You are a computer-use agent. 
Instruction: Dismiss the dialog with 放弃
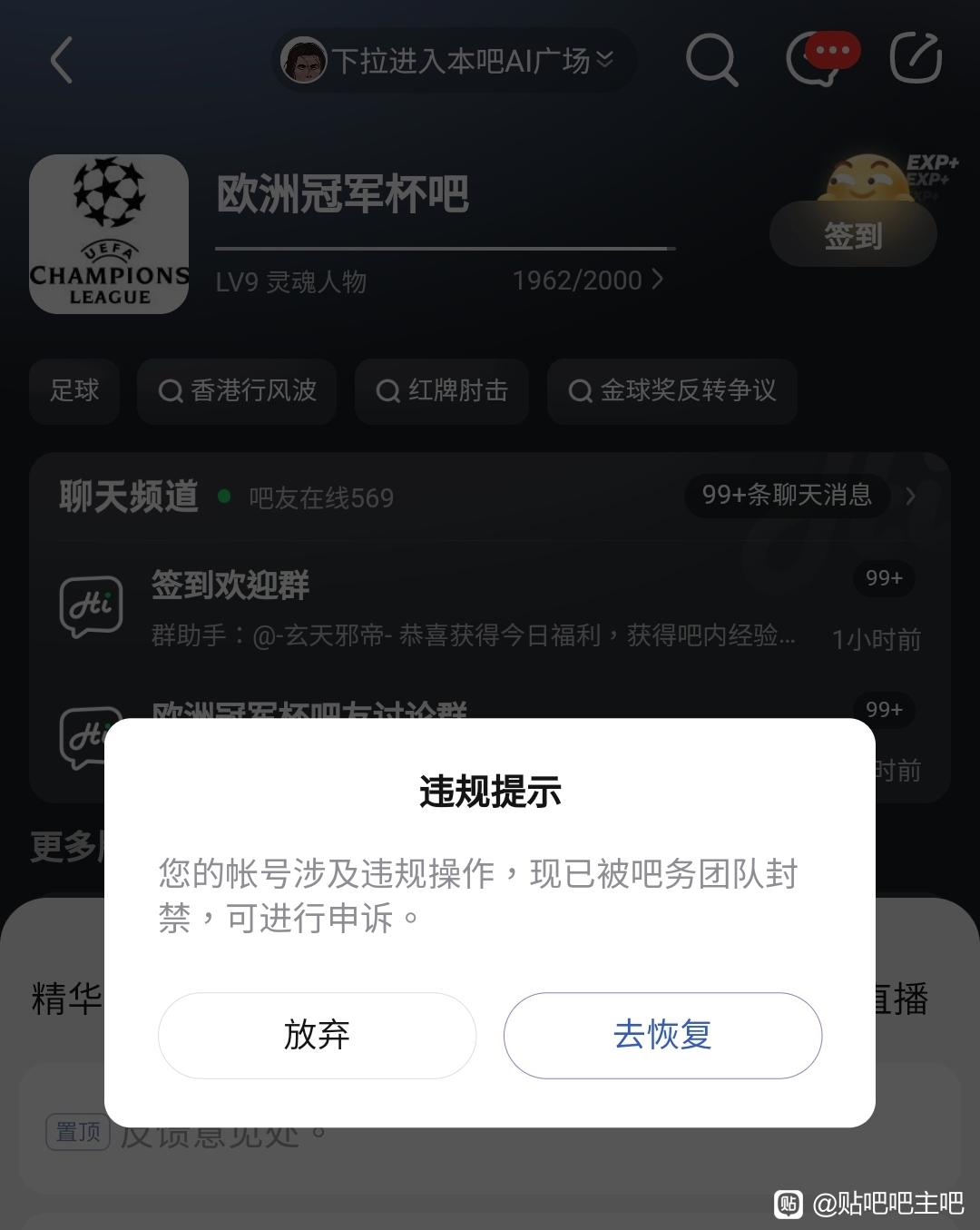pyautogui.click(x=317, y=1035)
